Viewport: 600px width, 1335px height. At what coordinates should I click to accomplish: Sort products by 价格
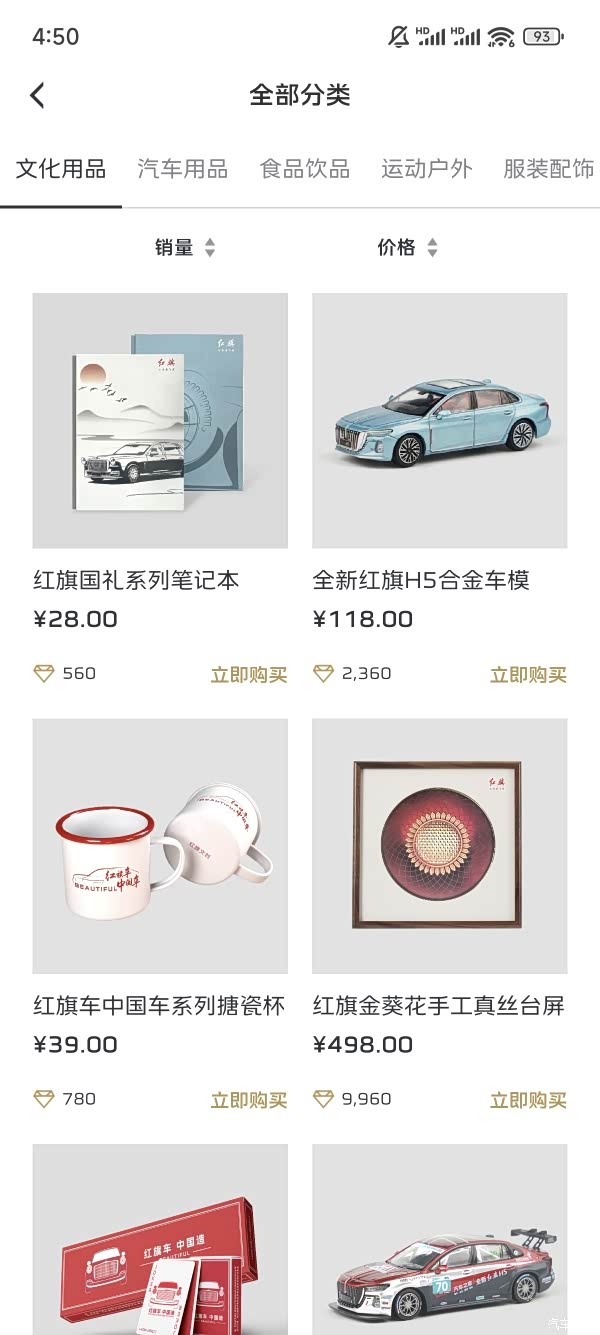(x=407, y=248)
